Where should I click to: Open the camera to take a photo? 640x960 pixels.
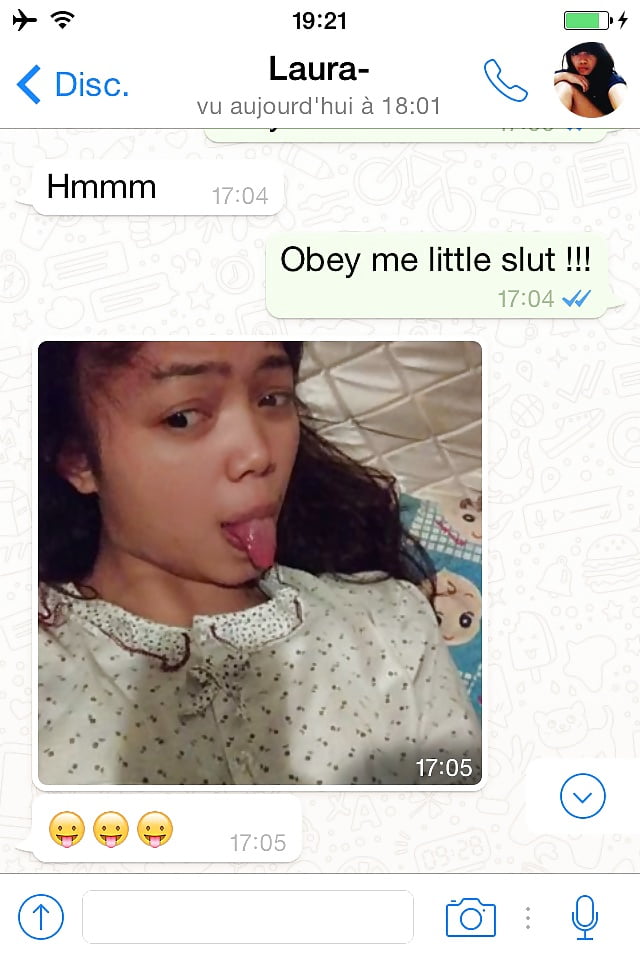470,916
